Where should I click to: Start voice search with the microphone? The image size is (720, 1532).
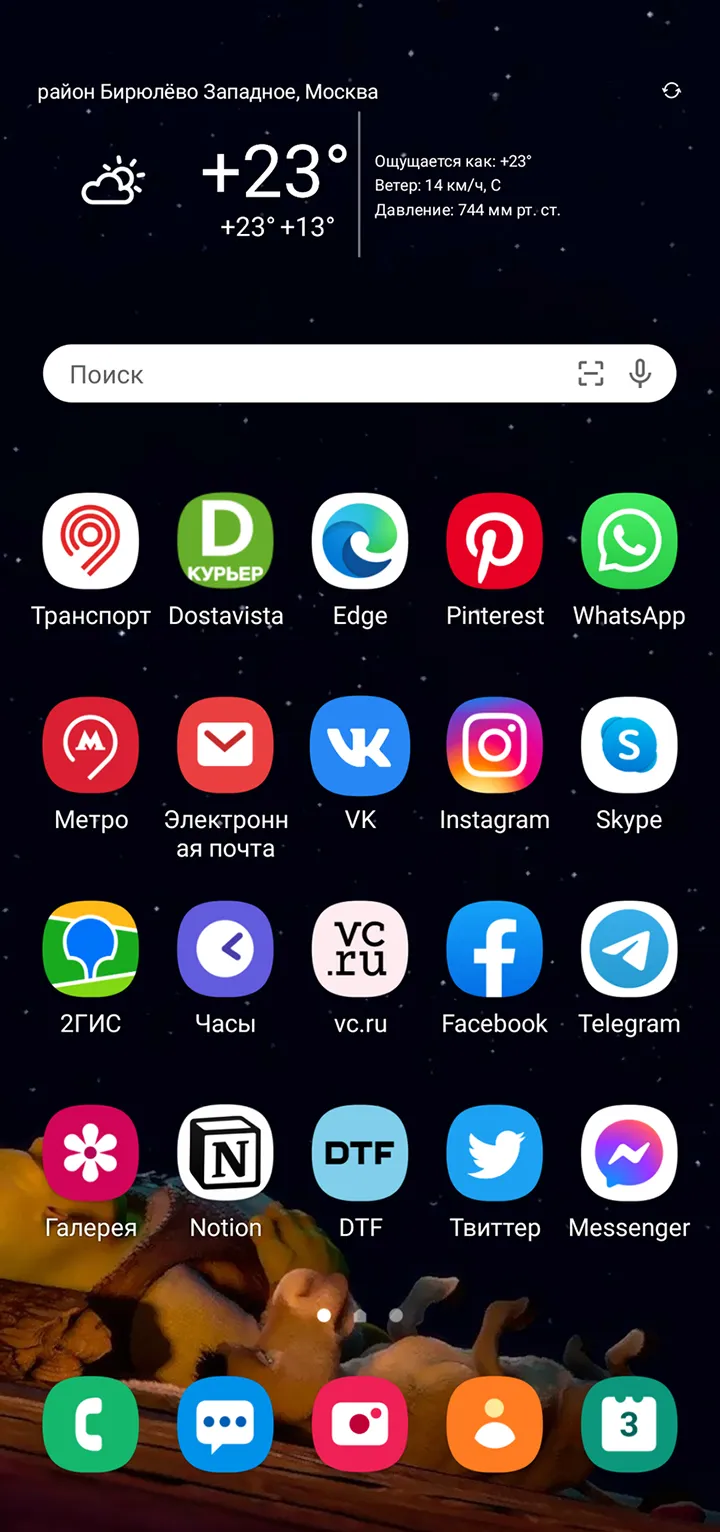640,374
